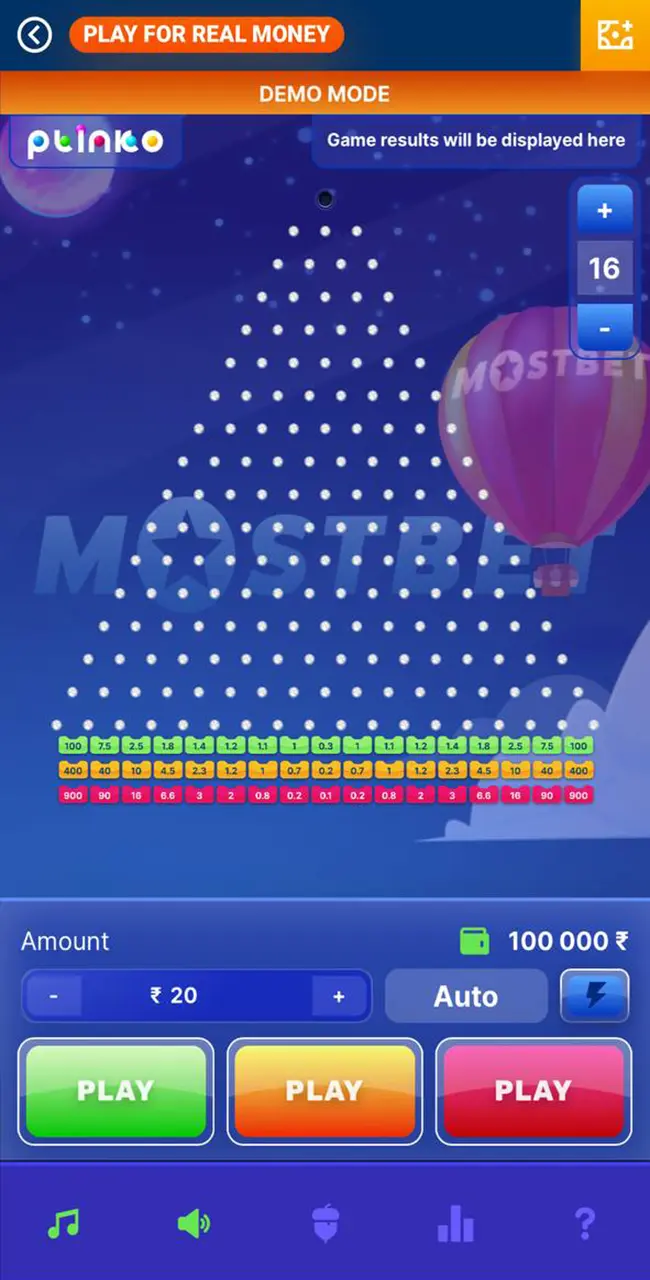The width and height of the screenshot is (650, 1280).
Task: Tap Play for Real Money button
Action: 206,35
